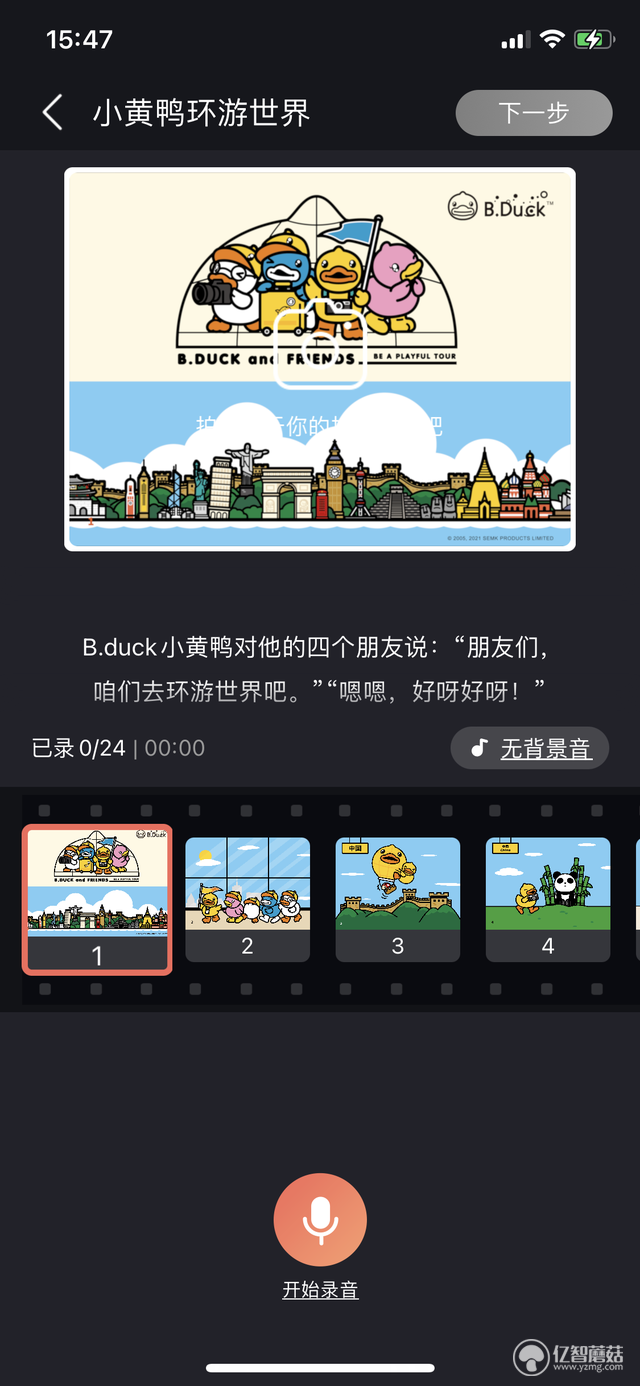Screen dimensions: 640x1386
Task: Select frame 2 thumbnail
Action: (247, 899)
